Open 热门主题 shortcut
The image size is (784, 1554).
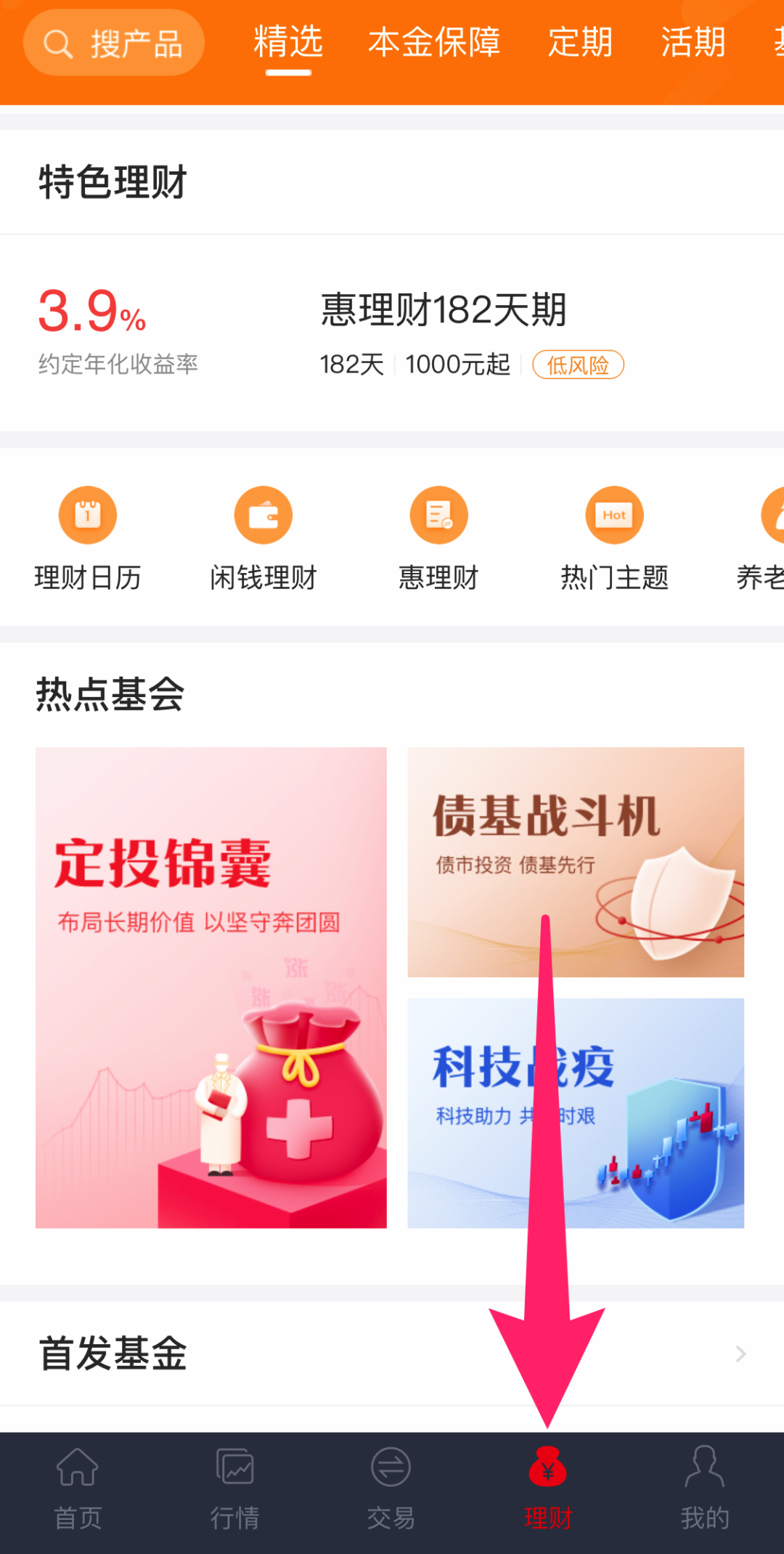point(615,539)
